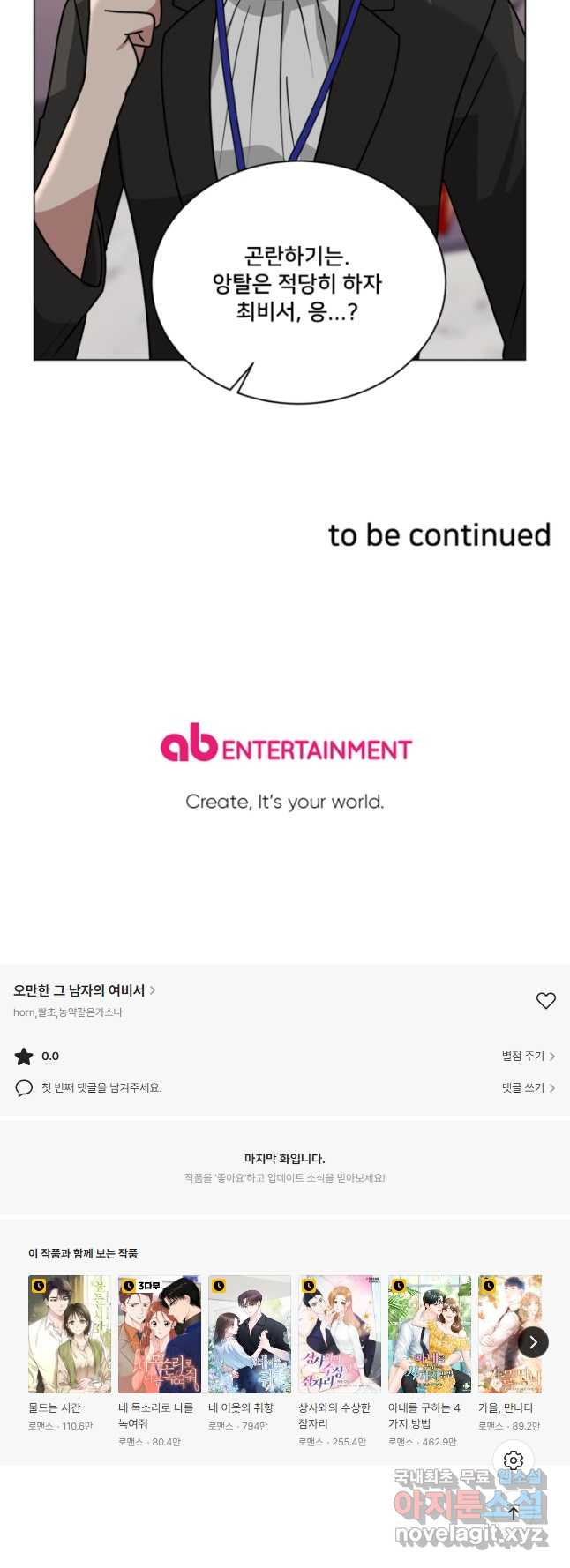
Task: Open the first comment prompt row
Action: point(101,1087)
